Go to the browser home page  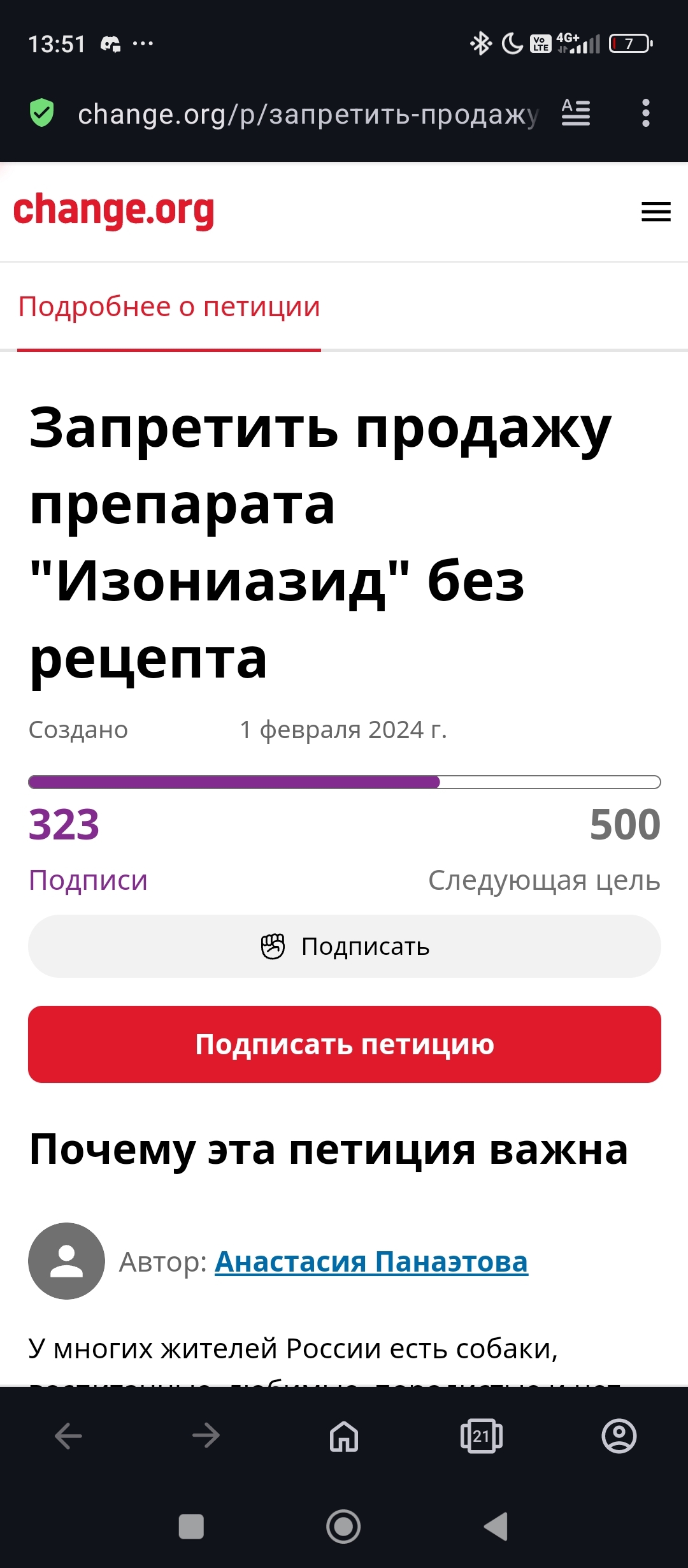(344, 1436)
